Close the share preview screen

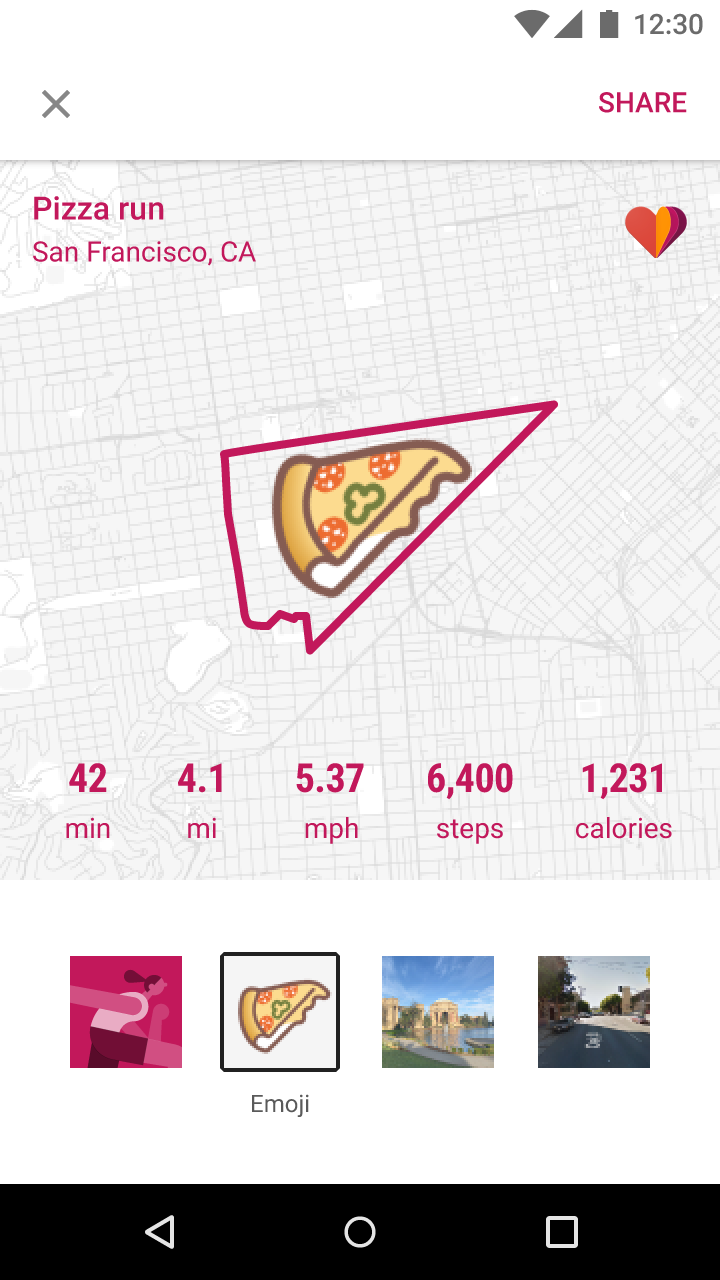(x=56, y=104)
